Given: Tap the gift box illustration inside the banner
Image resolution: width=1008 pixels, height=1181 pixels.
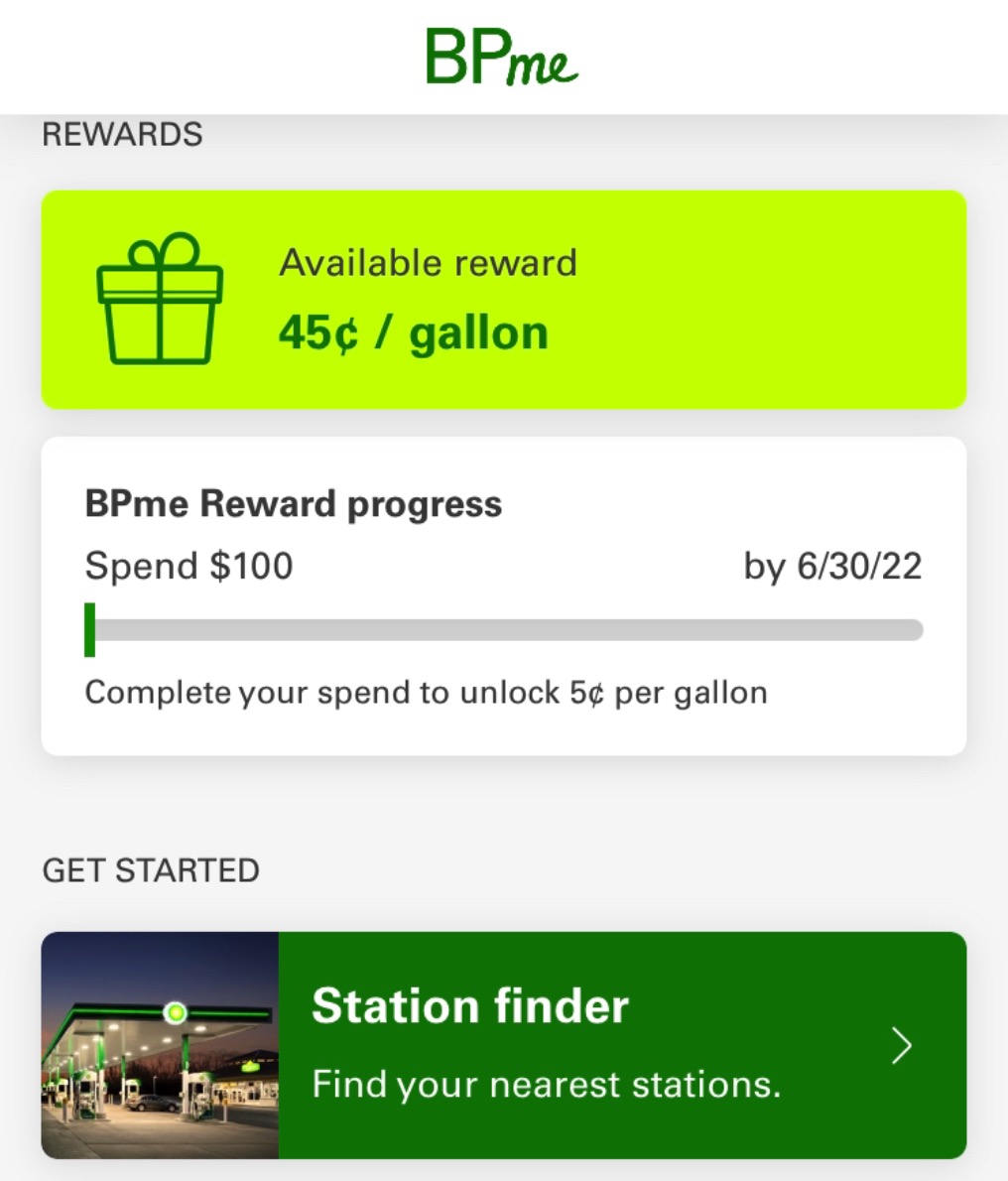Looking at the screenshot, I should (157, 298).
